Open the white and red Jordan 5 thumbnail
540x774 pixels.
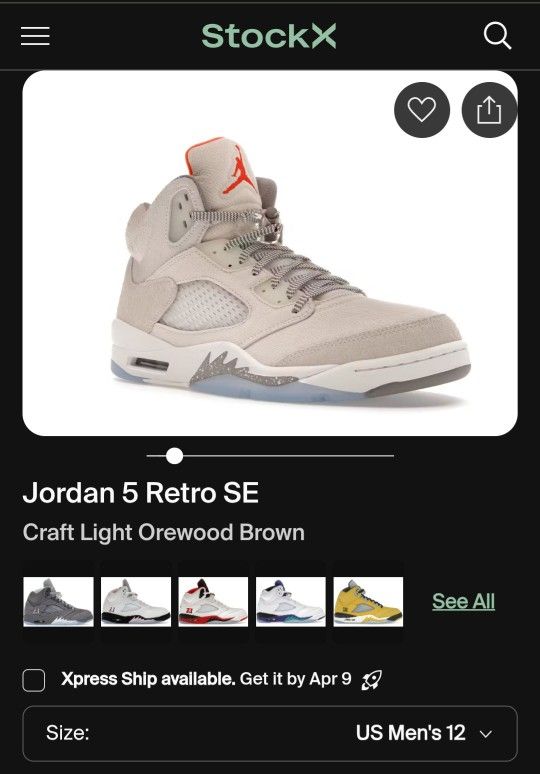point(213,602)
